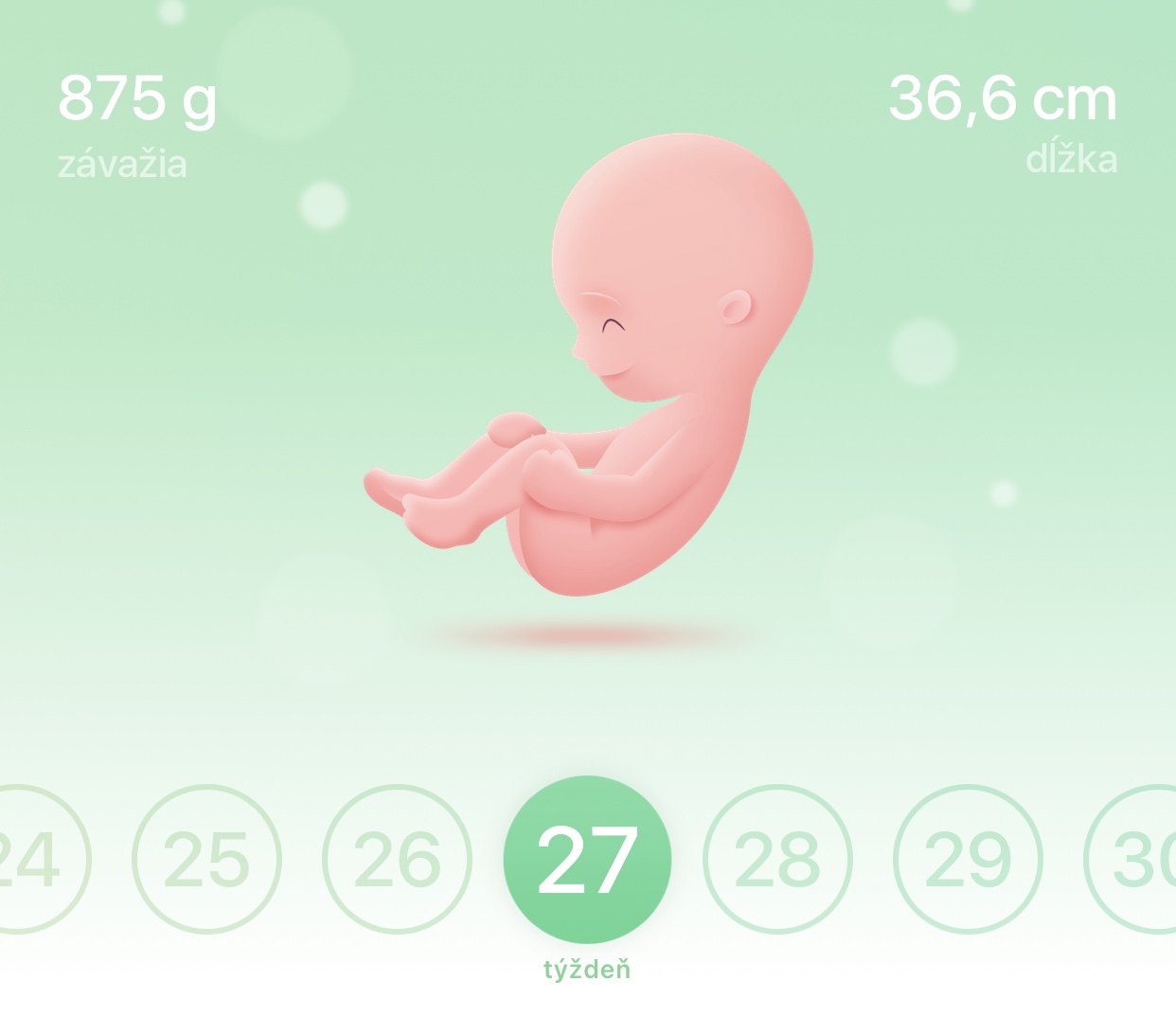
Task: Tap the highlighted week 27 circle
Action: click(x=587, y=860)
